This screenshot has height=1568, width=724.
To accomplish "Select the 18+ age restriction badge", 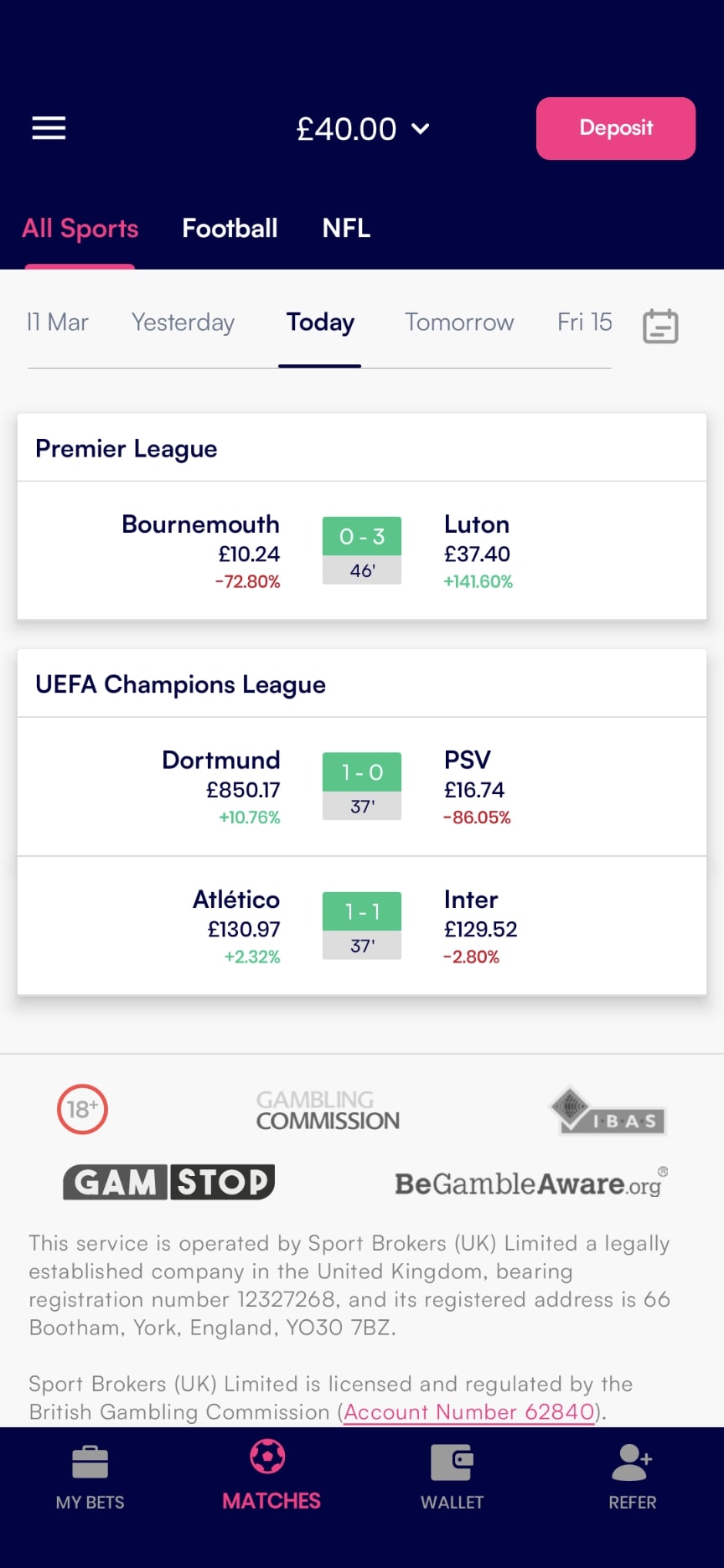I will [x=82, y=1109].
